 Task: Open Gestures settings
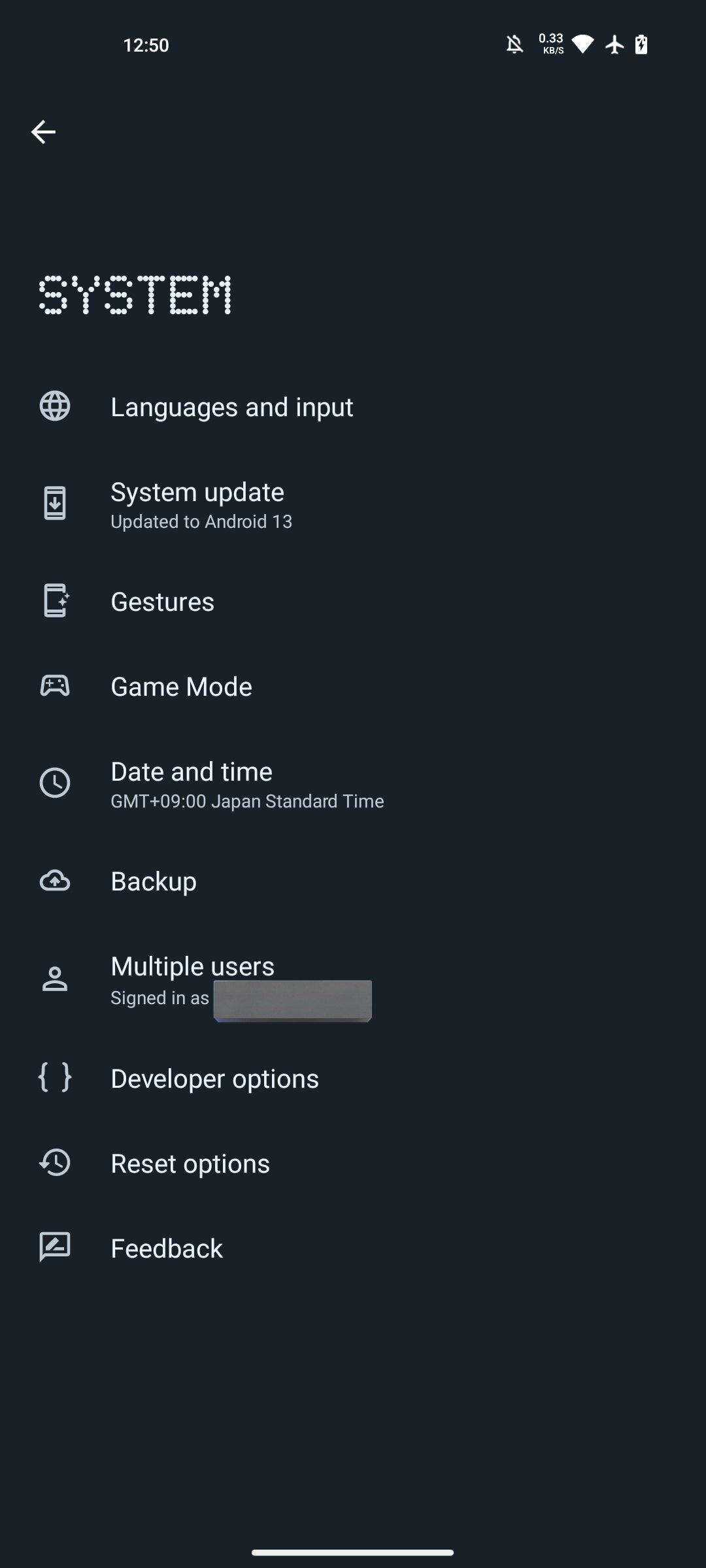point(162,602)
